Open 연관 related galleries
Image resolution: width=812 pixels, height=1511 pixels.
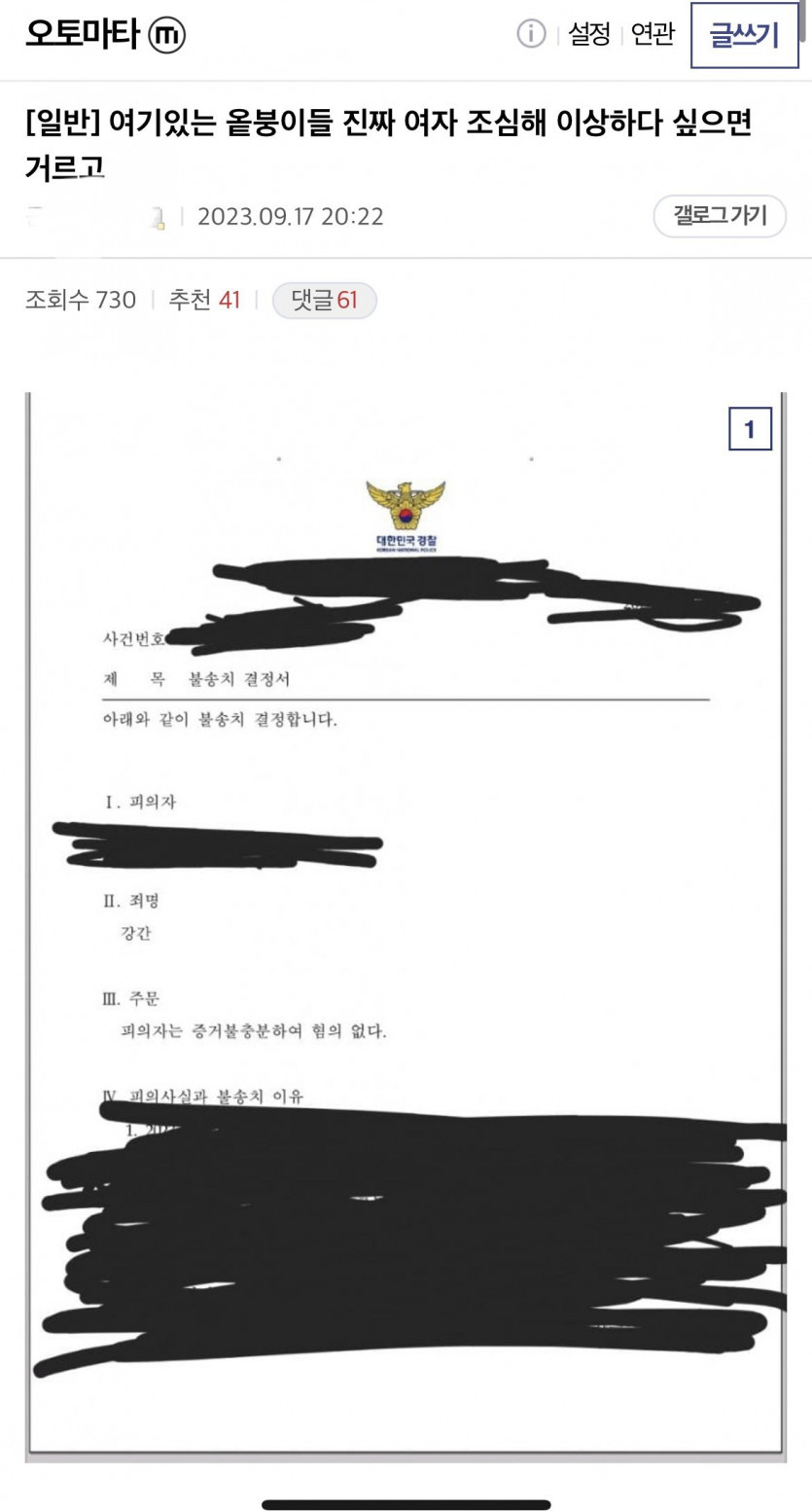(653, 35)
